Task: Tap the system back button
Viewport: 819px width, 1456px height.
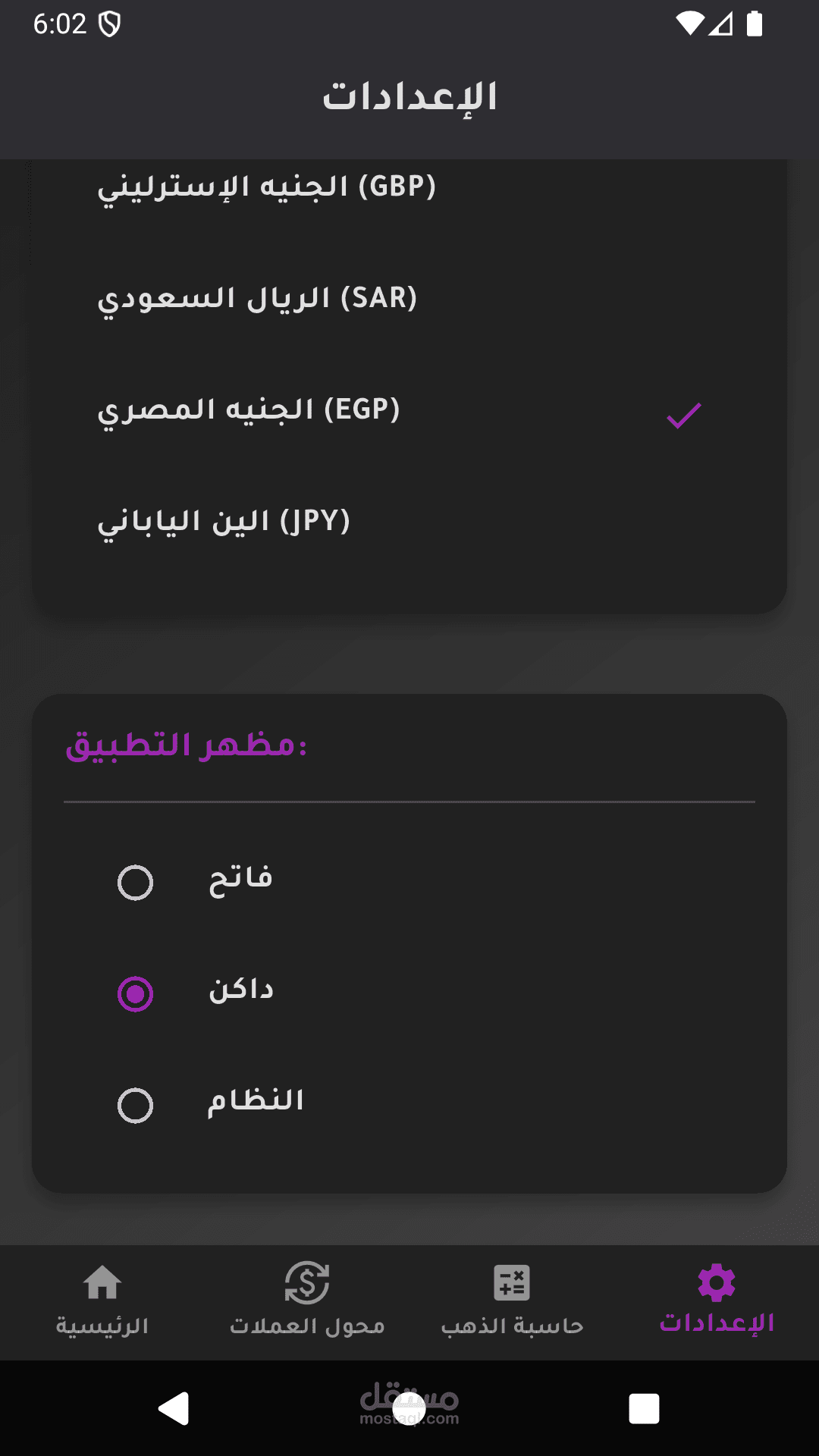Action: tap(174, 1409)
